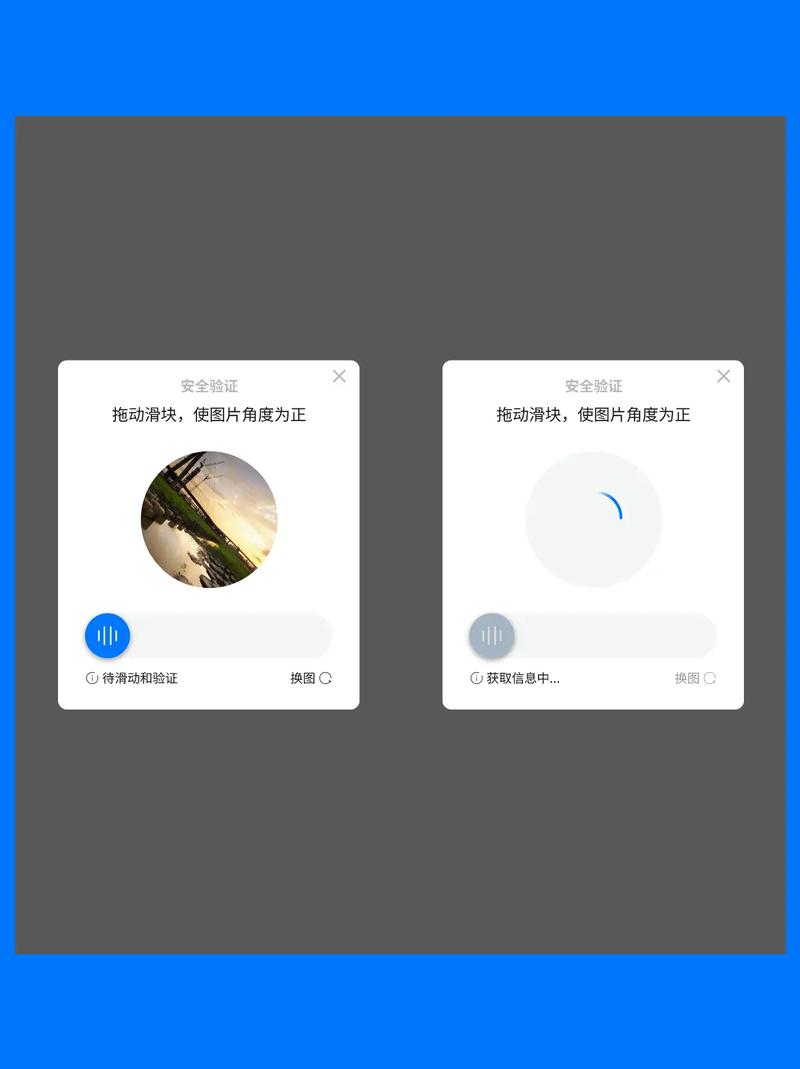The height and width of the screenshot is (1069, 800).
Task: Click the instruction text 拖动滑块，使图片角度为正 on left
Action: [x=208, y=415]
